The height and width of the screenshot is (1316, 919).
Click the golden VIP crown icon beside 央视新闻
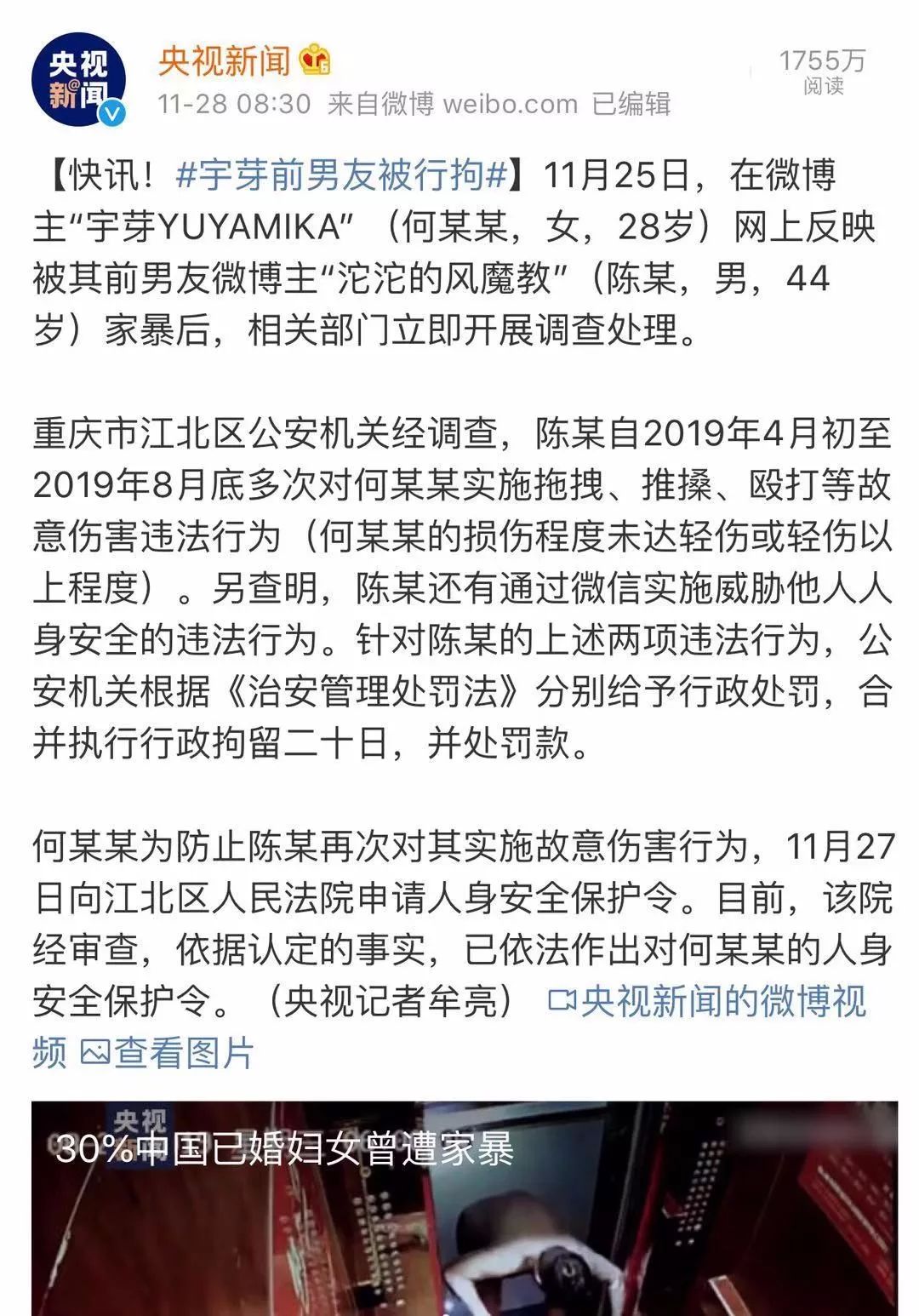[x=313, y=60]
